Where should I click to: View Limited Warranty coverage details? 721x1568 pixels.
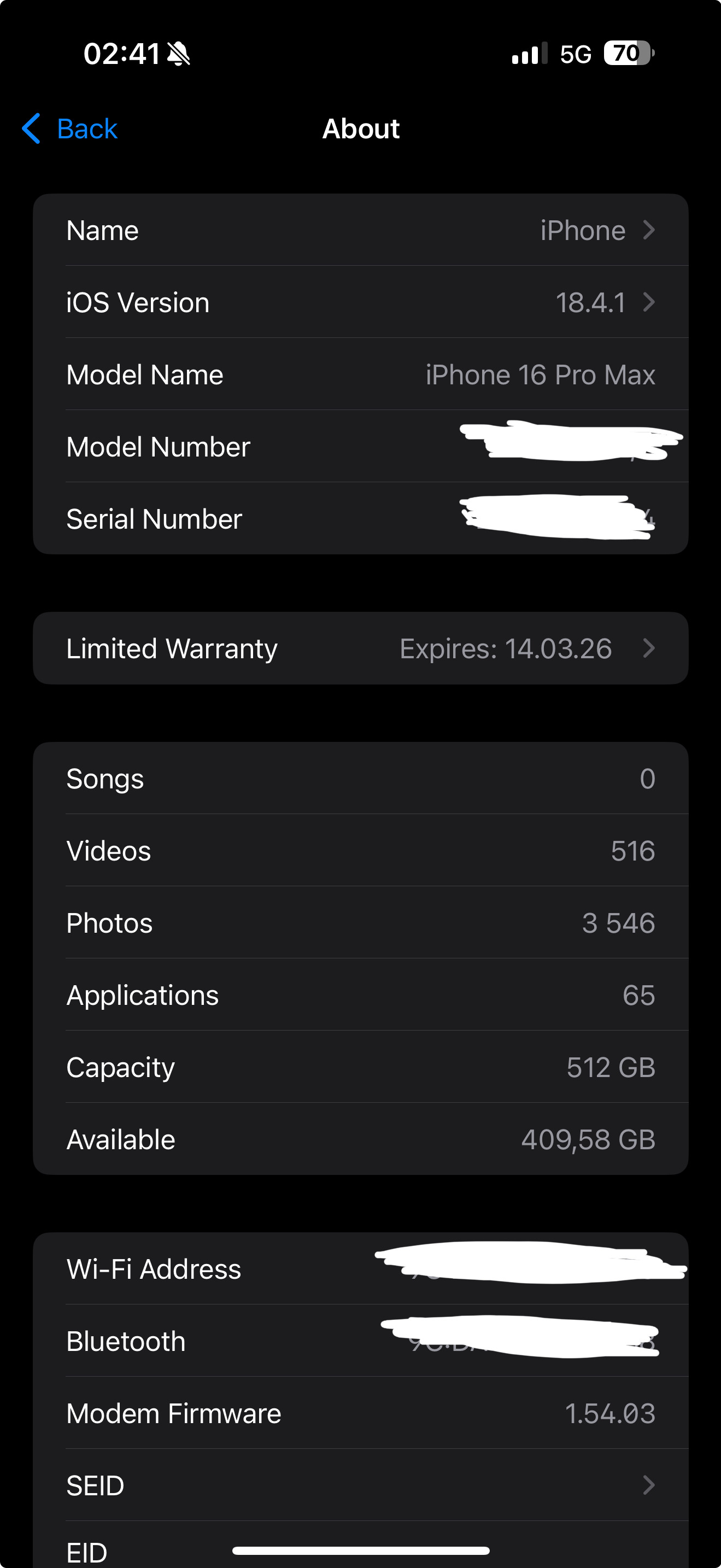(x=360, y=648)
